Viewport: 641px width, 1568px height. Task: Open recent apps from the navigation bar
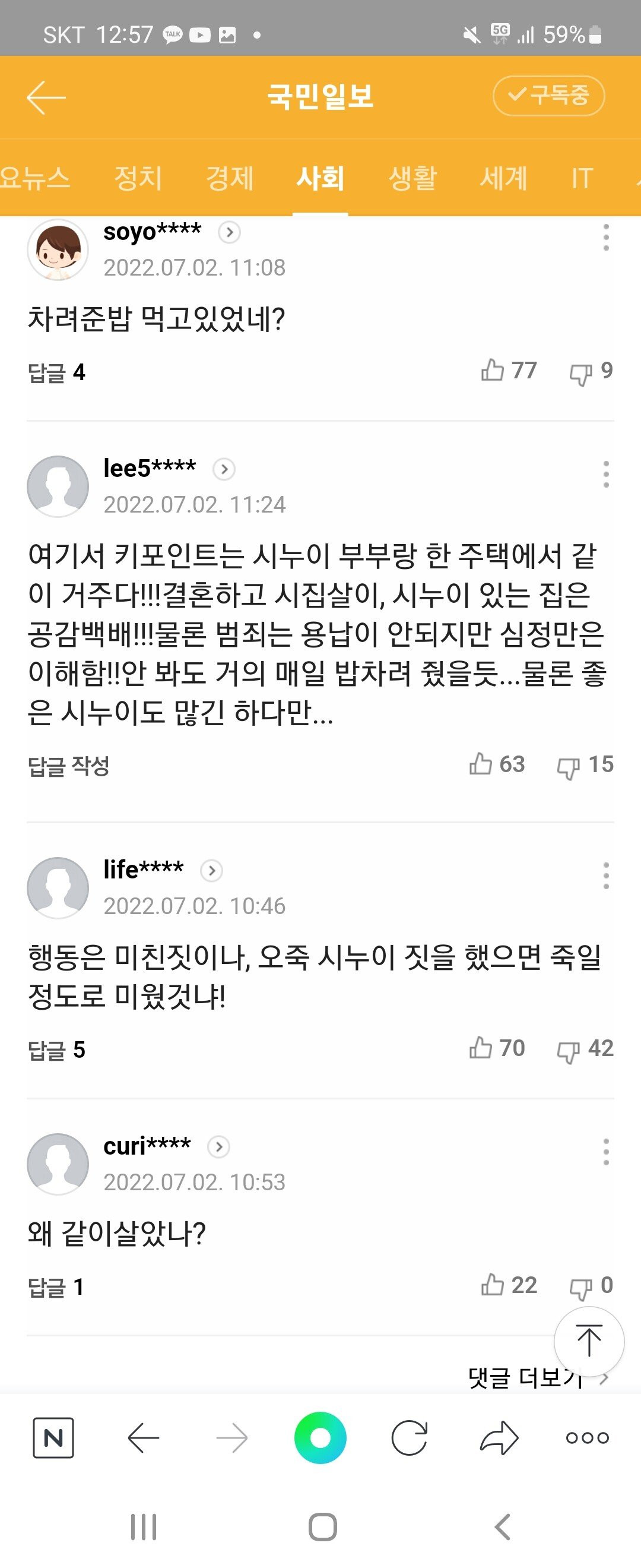coord(144,1526)
